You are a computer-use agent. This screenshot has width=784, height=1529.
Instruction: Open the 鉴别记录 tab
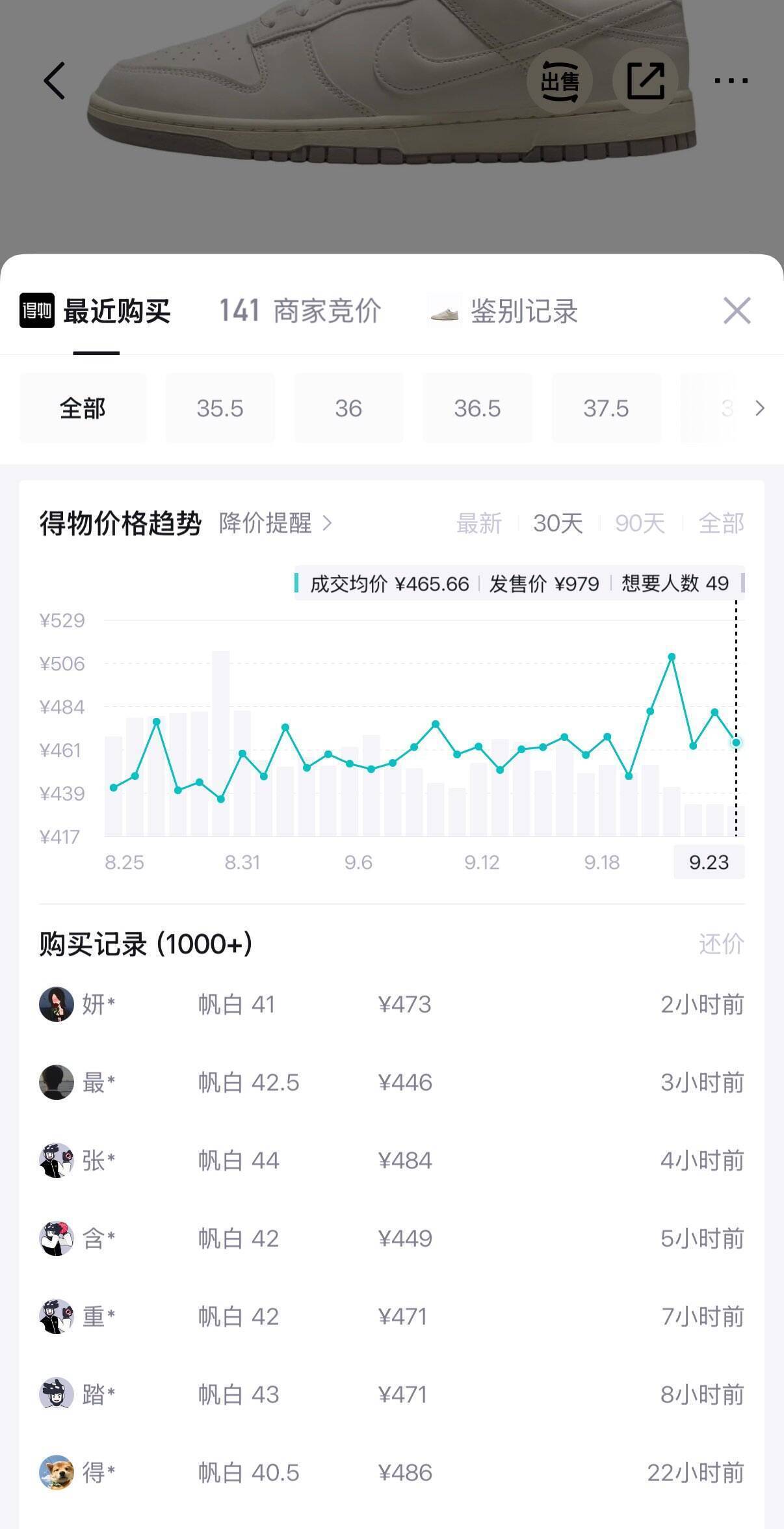click(504, 311)
